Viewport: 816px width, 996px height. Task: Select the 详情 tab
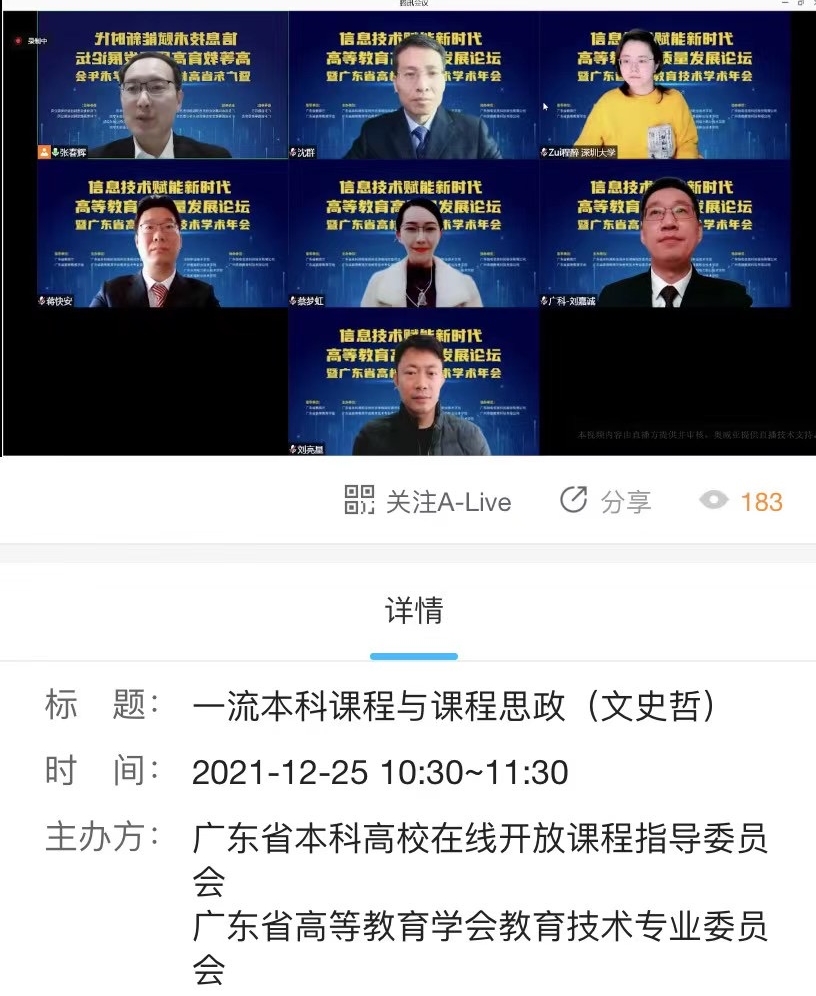tap(413, 611)
